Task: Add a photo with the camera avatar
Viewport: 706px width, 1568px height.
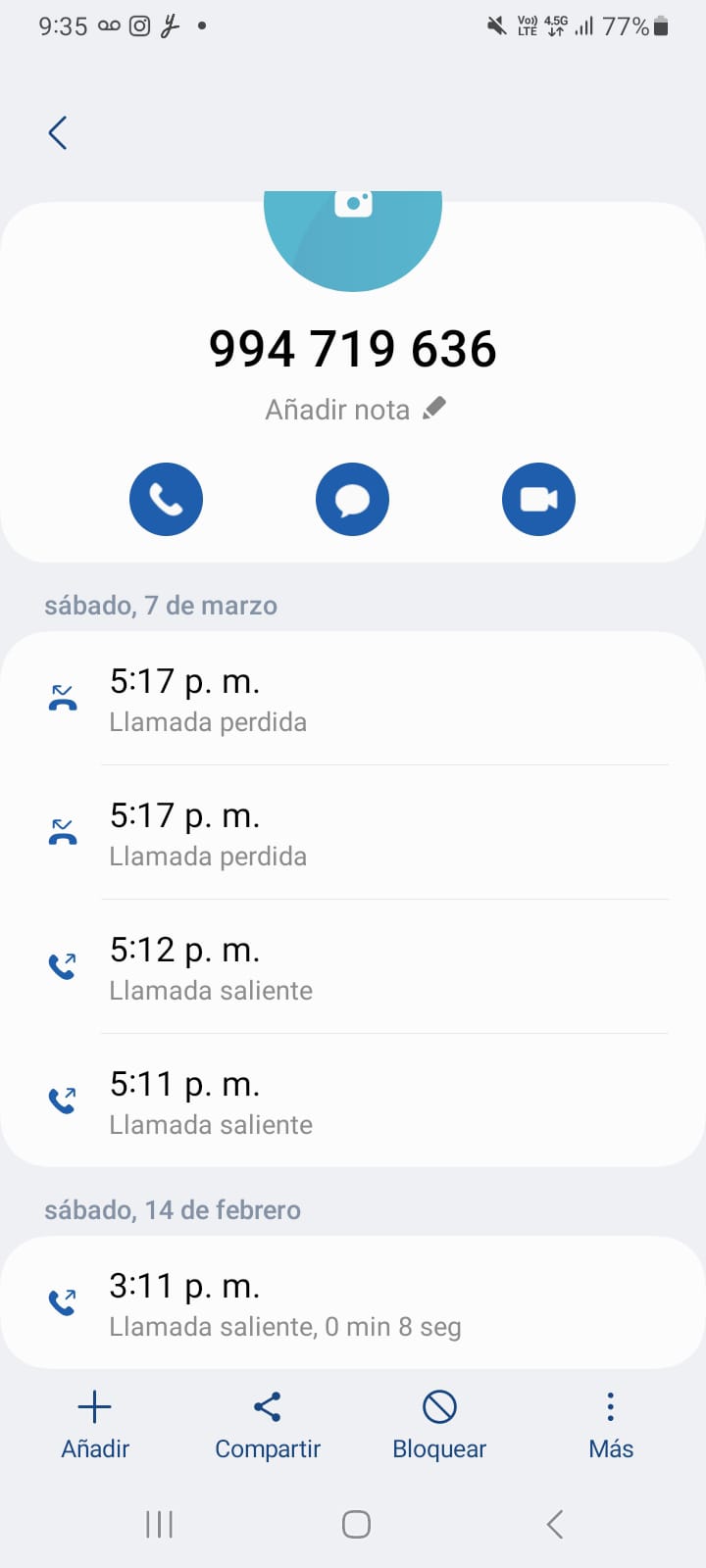Action: [353, 235]
